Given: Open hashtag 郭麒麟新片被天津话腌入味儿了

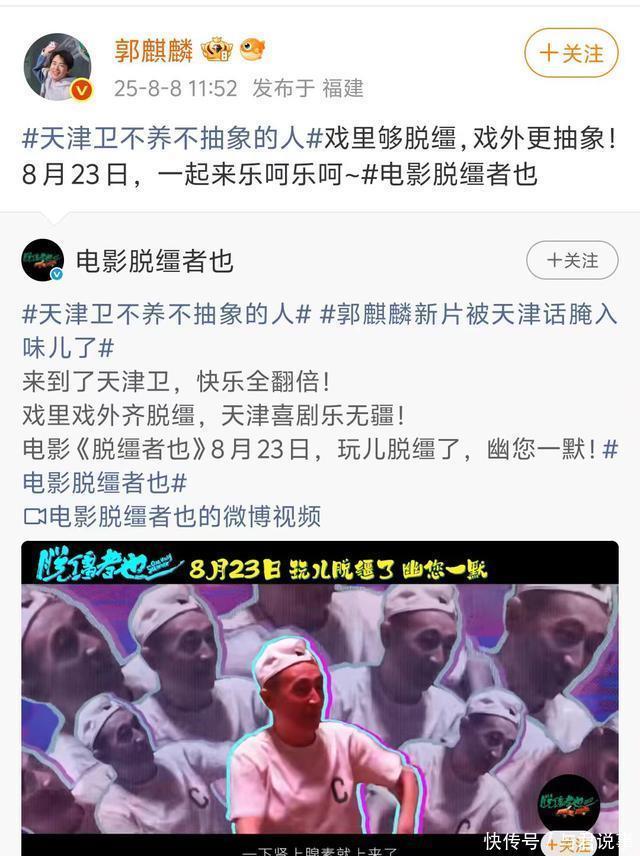Looking at the screenshot, I should coord(469,314).
